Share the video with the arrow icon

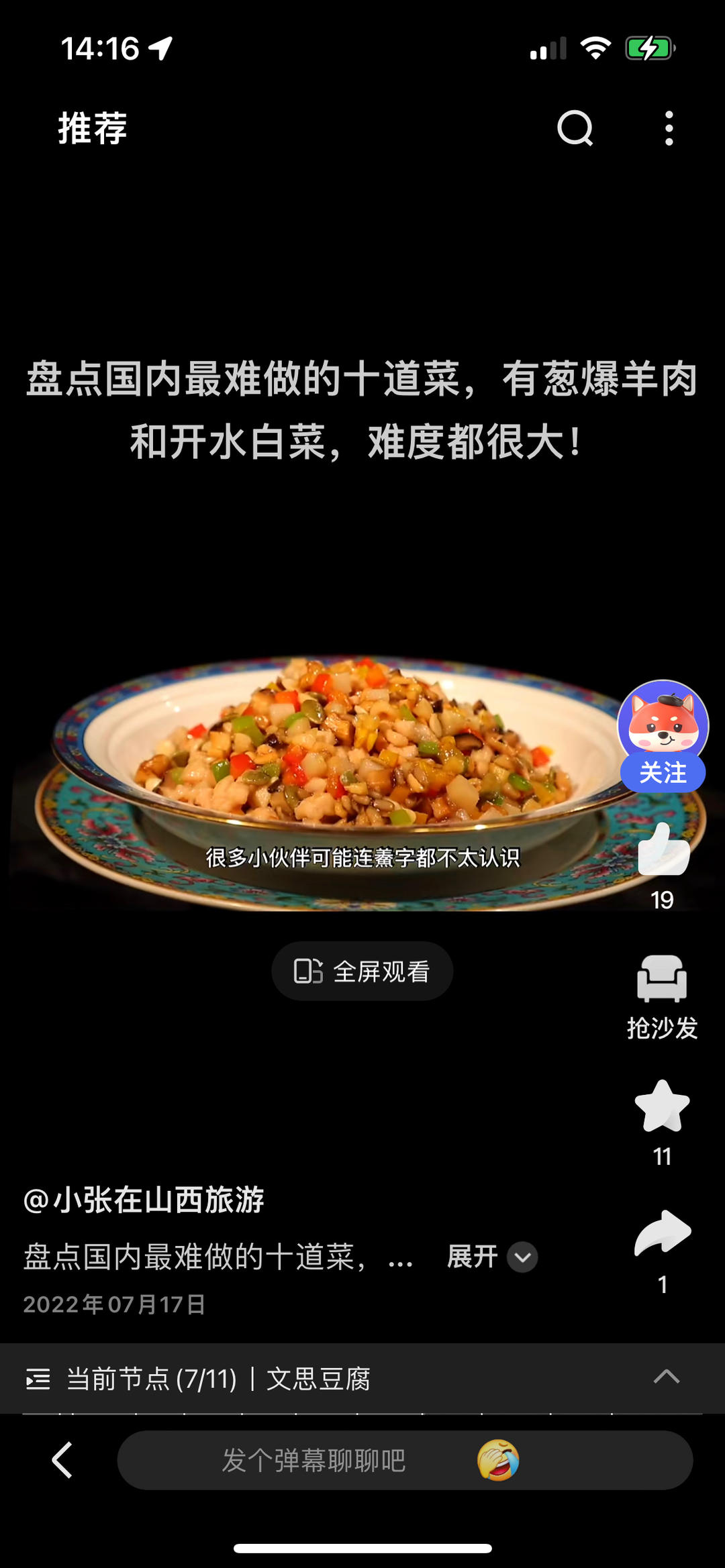[663, 1233]
